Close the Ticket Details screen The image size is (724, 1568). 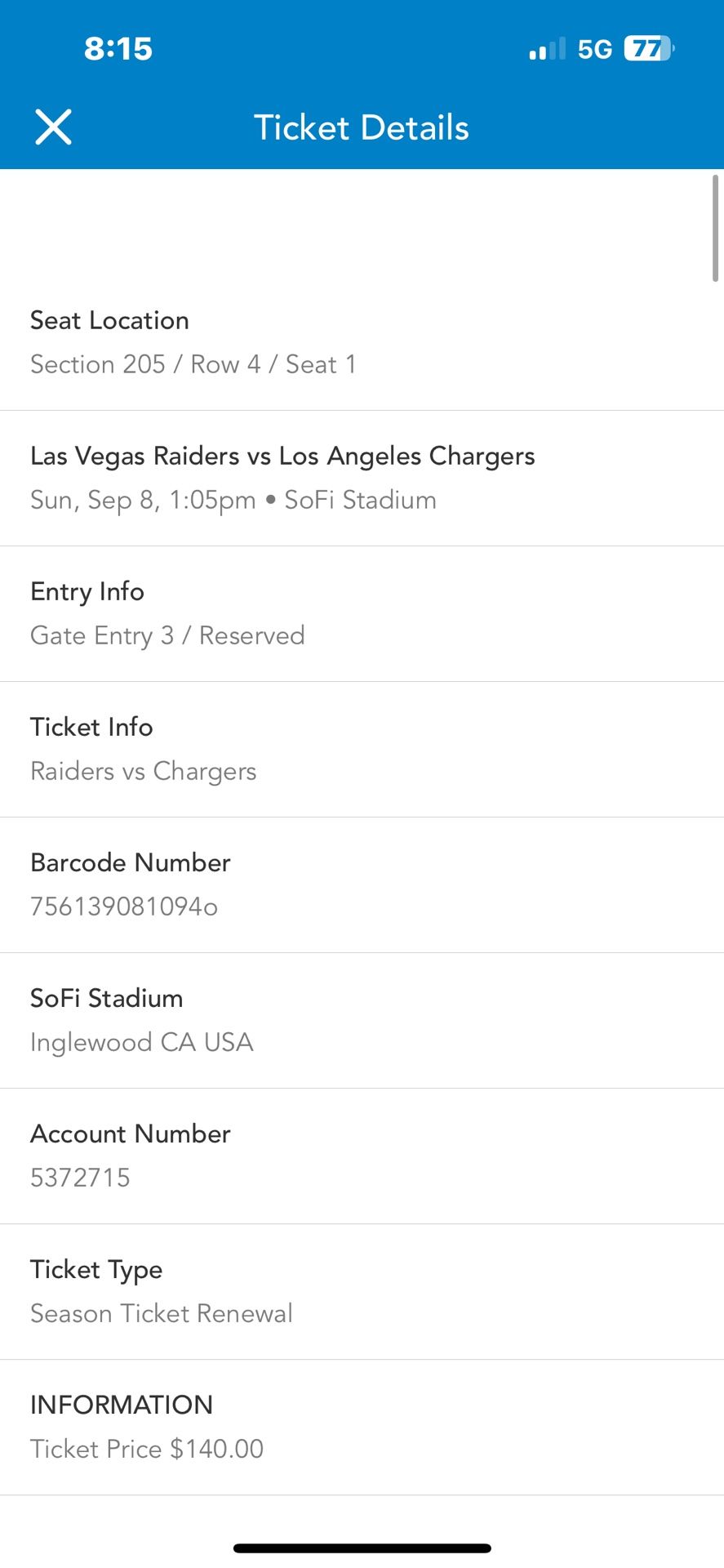54,127
